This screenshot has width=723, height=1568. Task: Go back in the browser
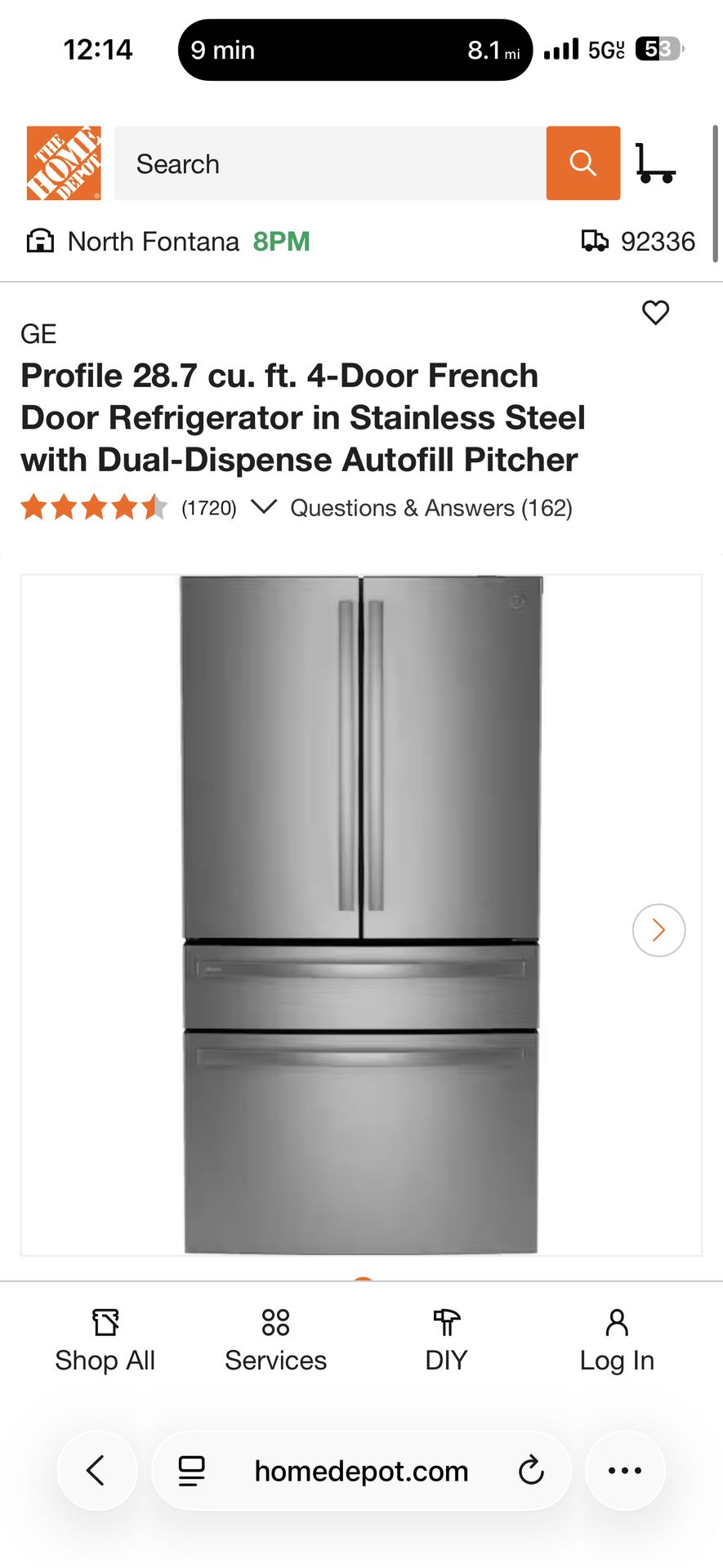pyautogui.click(x=96, y=1471)
